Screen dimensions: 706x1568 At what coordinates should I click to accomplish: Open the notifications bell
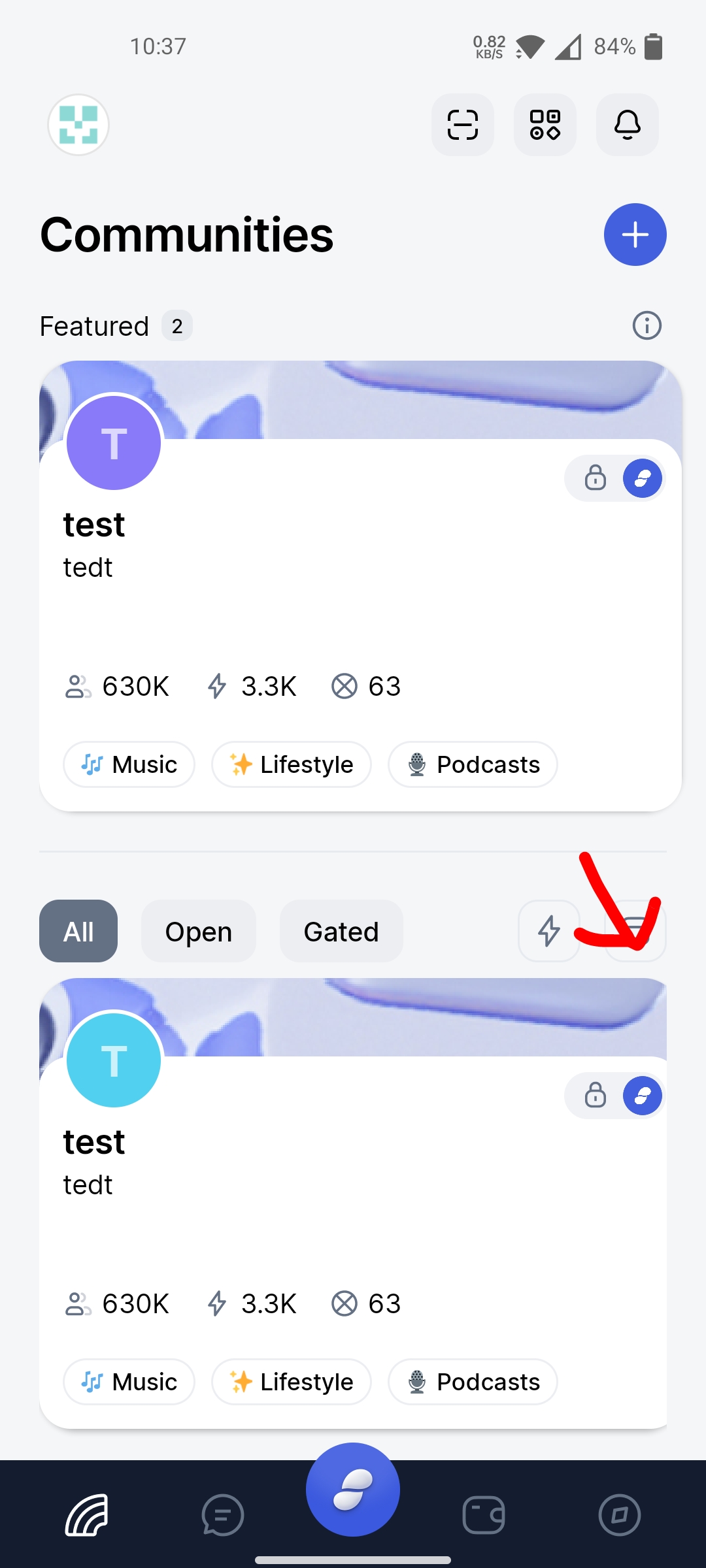627,125
